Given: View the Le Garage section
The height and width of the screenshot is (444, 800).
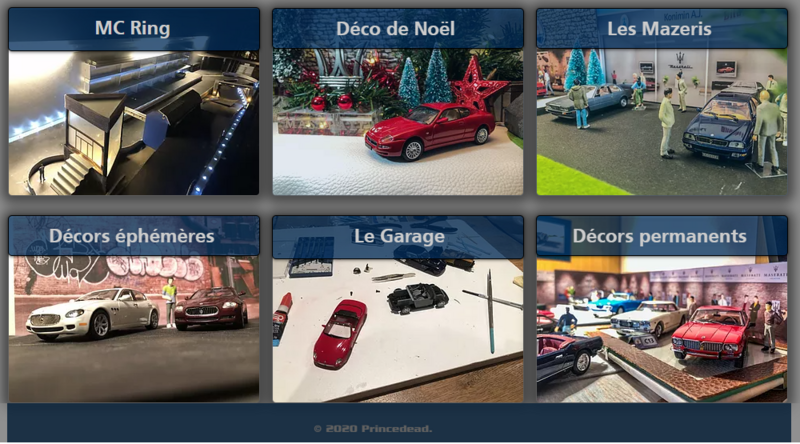Looking at the screenshot, I should 398,308.
